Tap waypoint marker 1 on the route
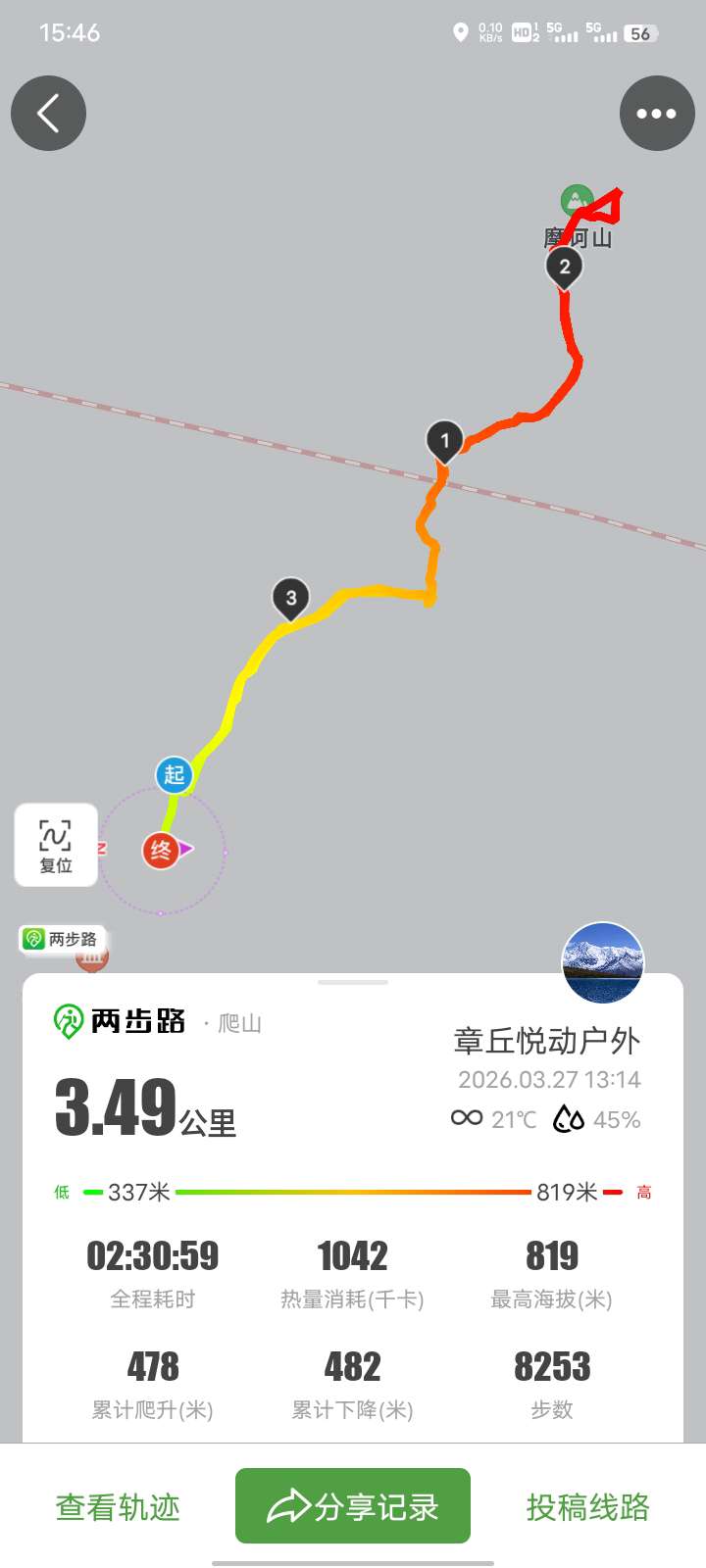The height and width of the screenshot is (1568, 706). click(x=444, y=440)
